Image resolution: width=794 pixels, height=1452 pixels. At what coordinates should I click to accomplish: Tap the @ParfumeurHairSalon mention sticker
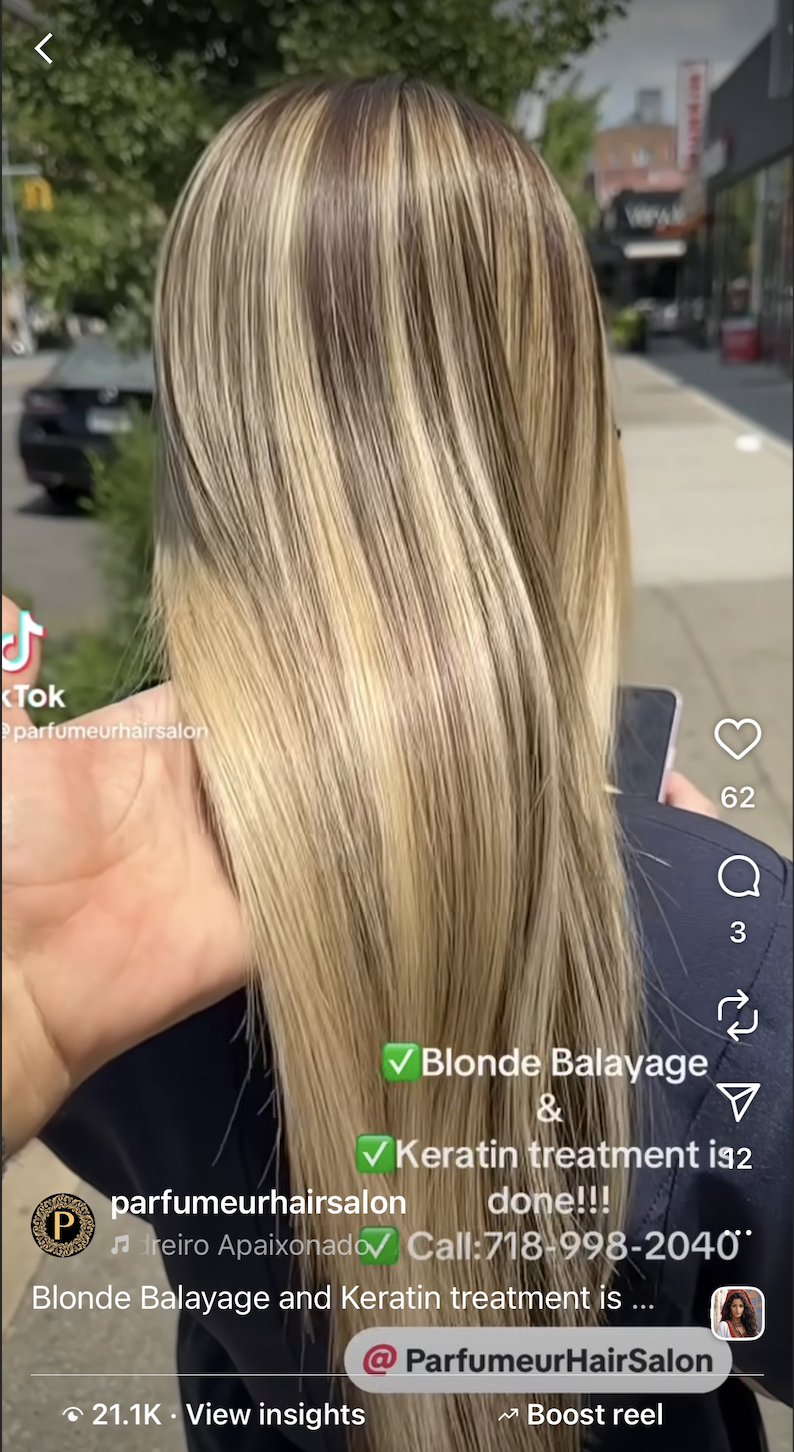coord(538,1360)
